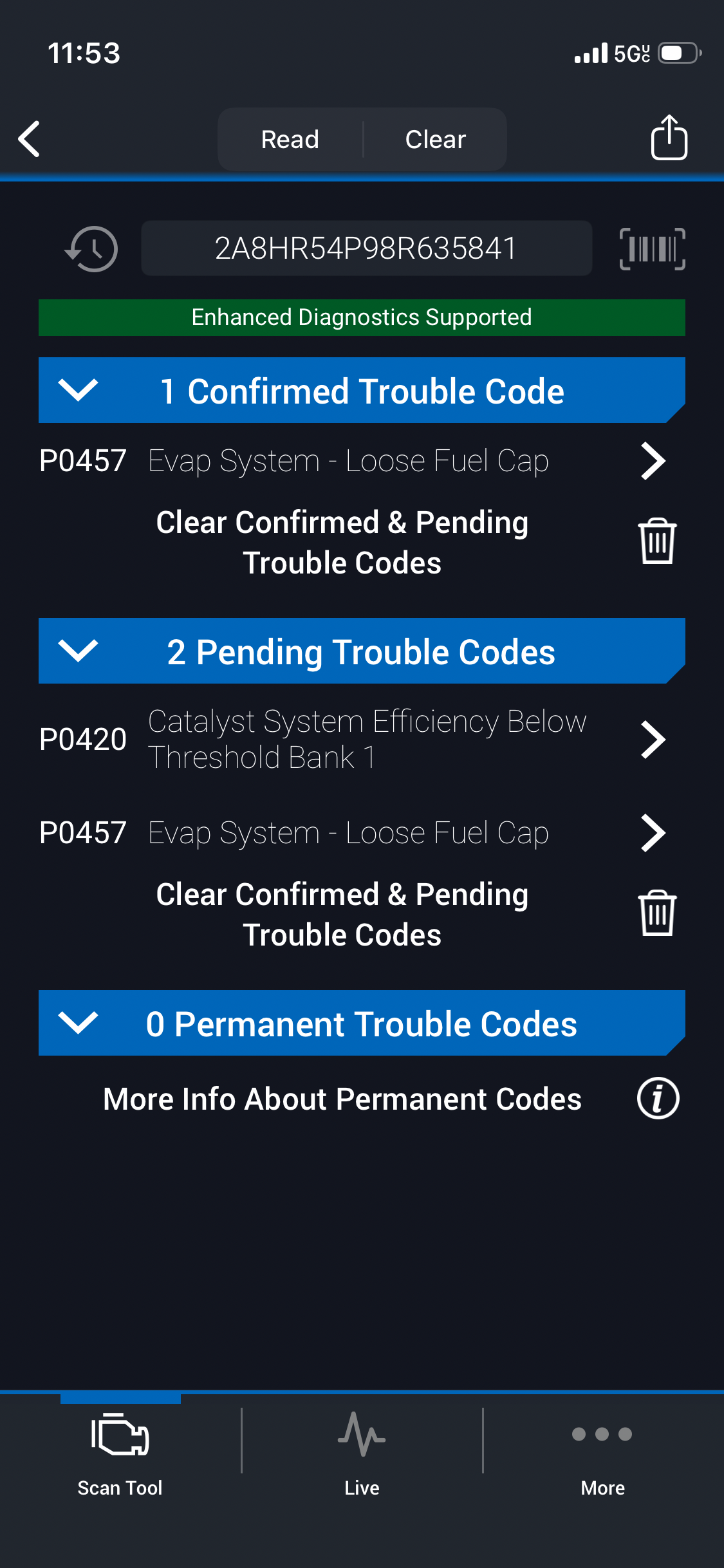
Task: View More Info About Permanent Codes
Action: [658, 1098]
